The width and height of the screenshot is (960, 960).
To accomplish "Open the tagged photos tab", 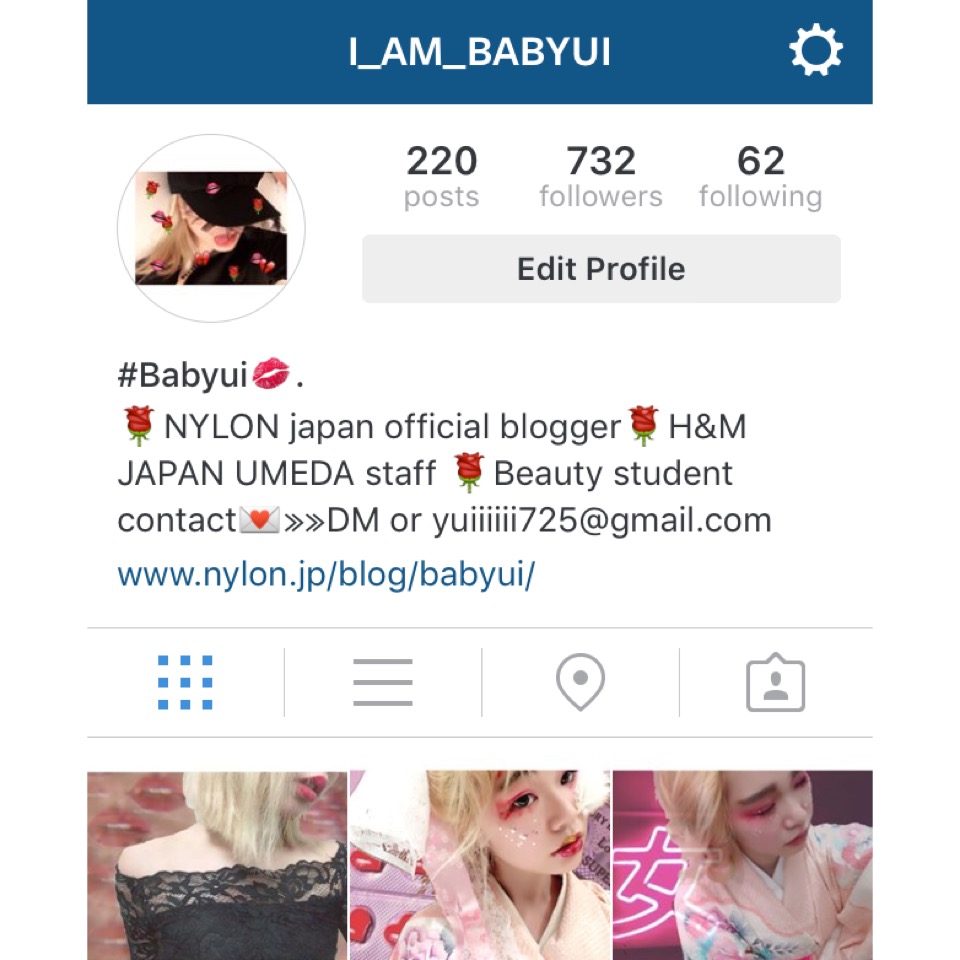I will pyautogui.click(x=776, y=683).
